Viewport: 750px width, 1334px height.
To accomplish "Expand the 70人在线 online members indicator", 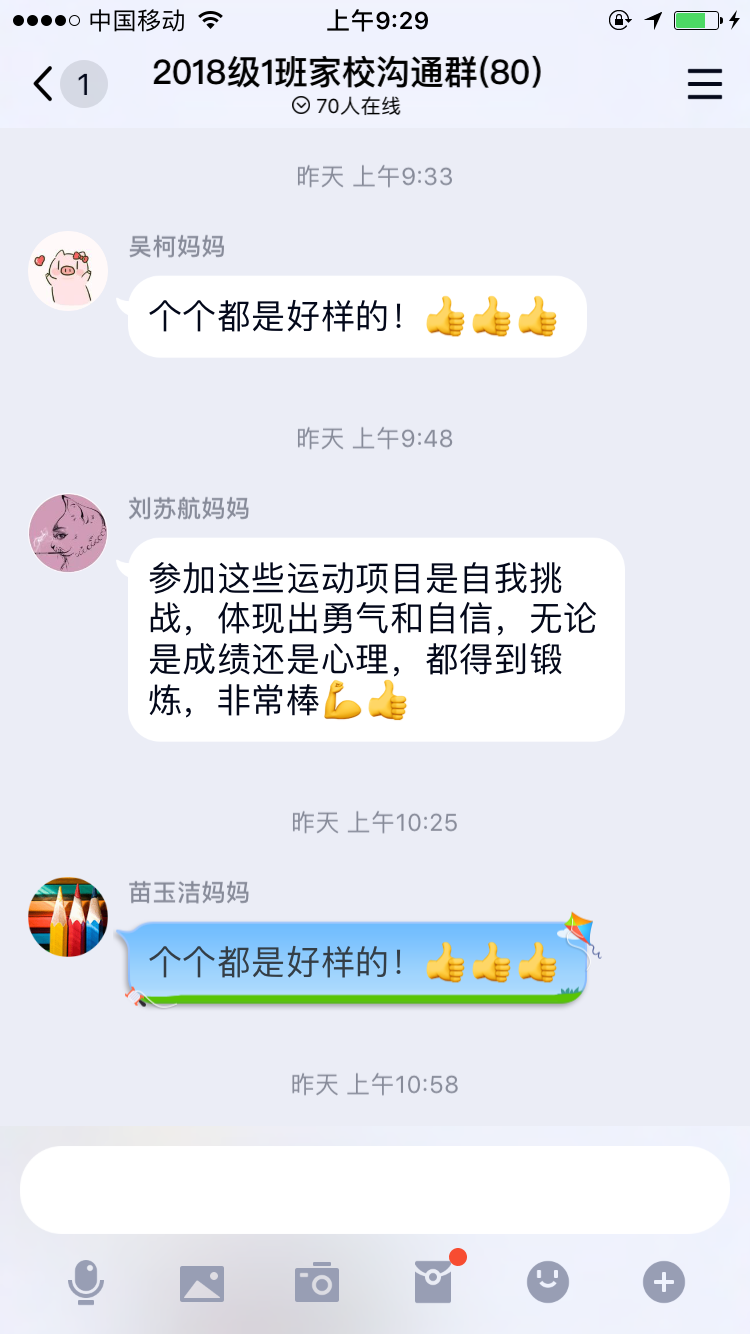I will coord(346,107).
